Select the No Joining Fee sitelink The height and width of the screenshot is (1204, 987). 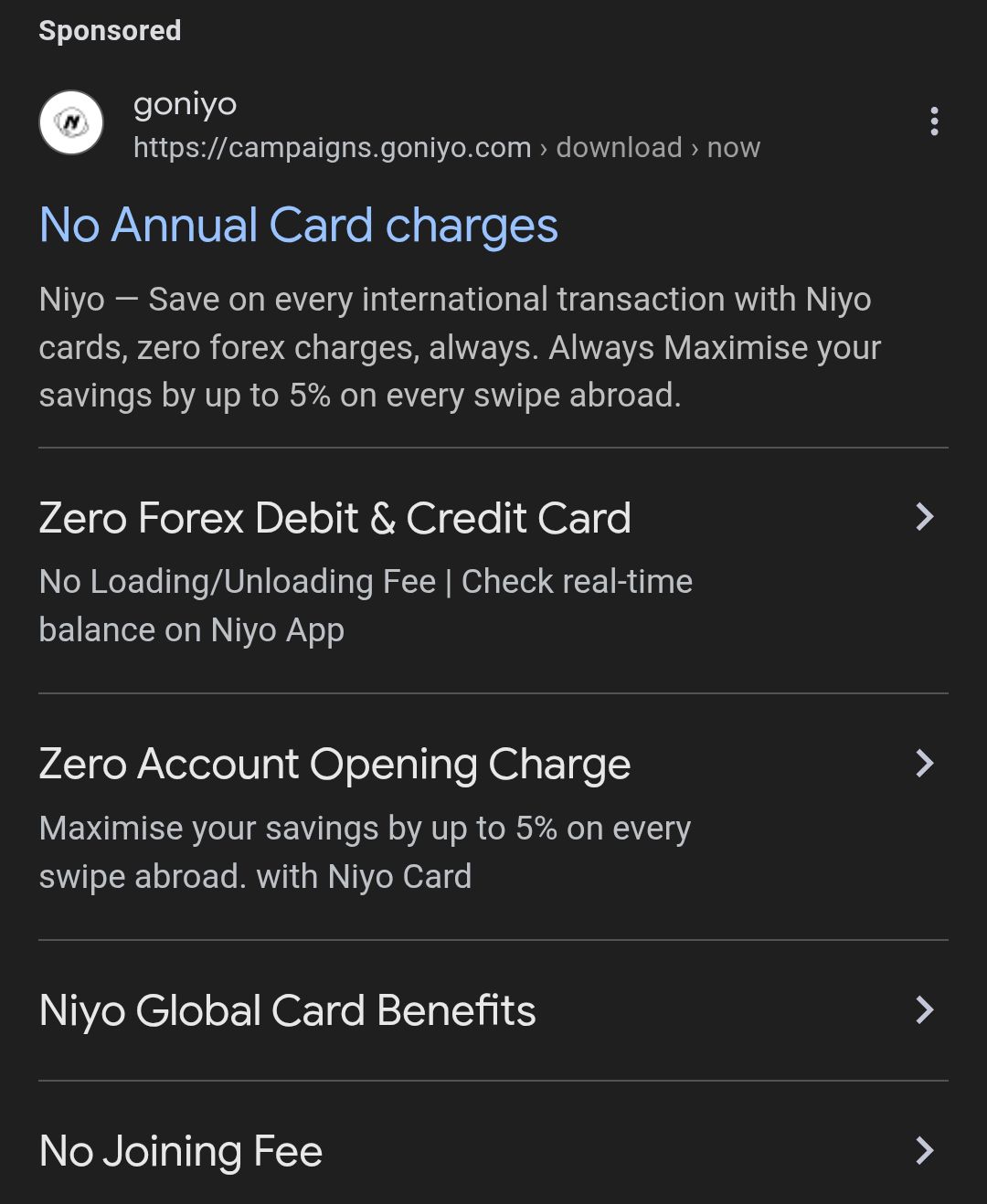click(x=181, y=1151)
